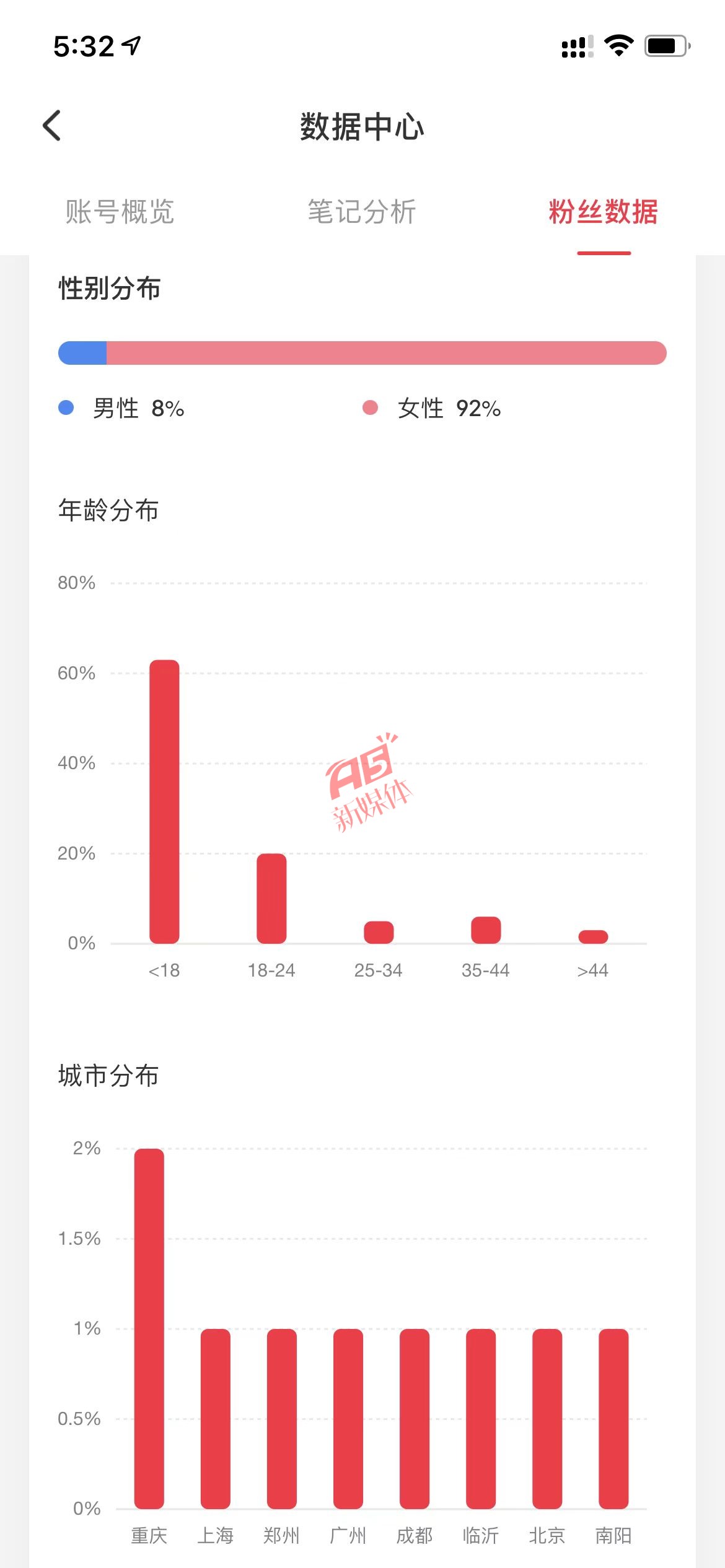This screenshot has height=1568, width=725.
Task: Open the 笔记分析 tab
Action: pos(362,212)
